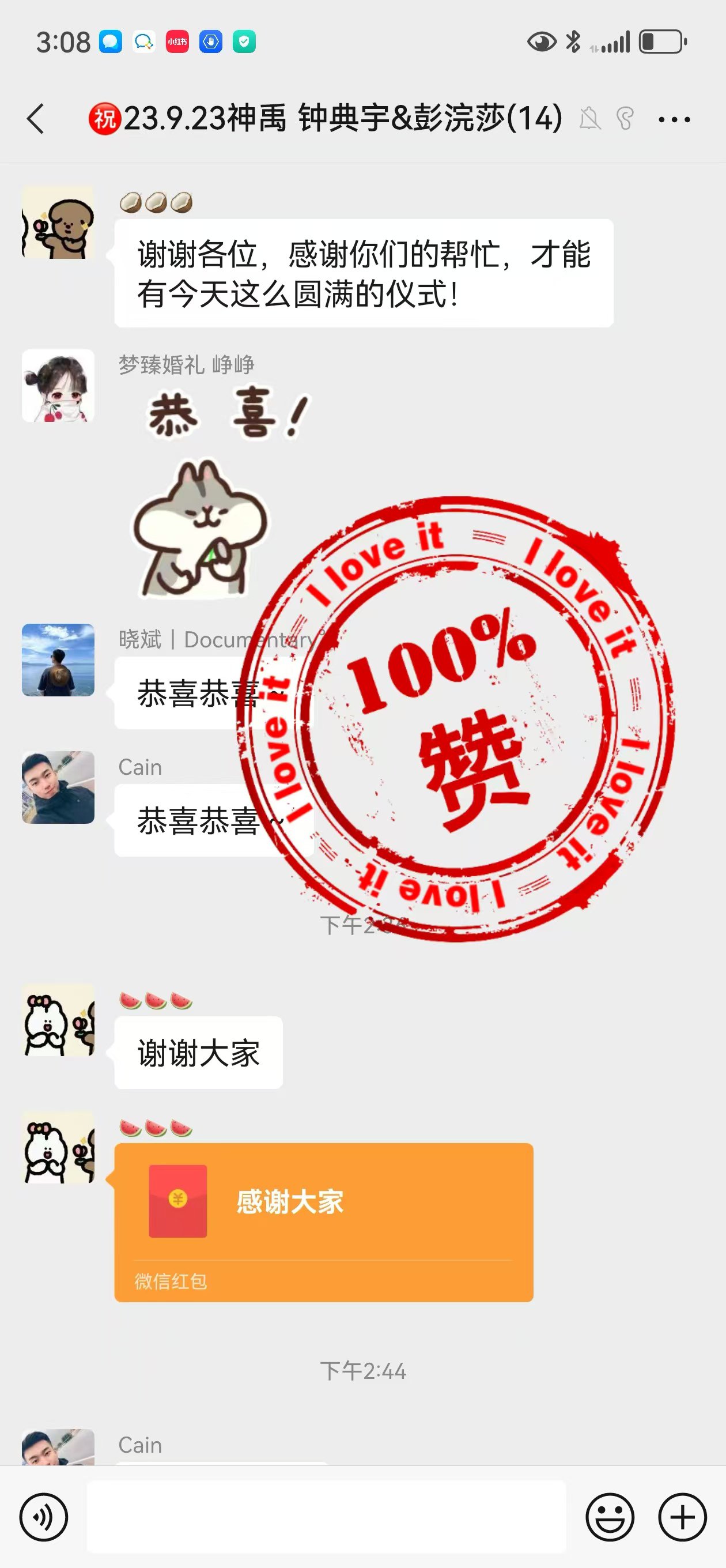
Task: Open Cain's avatar beside 恭喜恭喜 message
Action: coord(58,787)
